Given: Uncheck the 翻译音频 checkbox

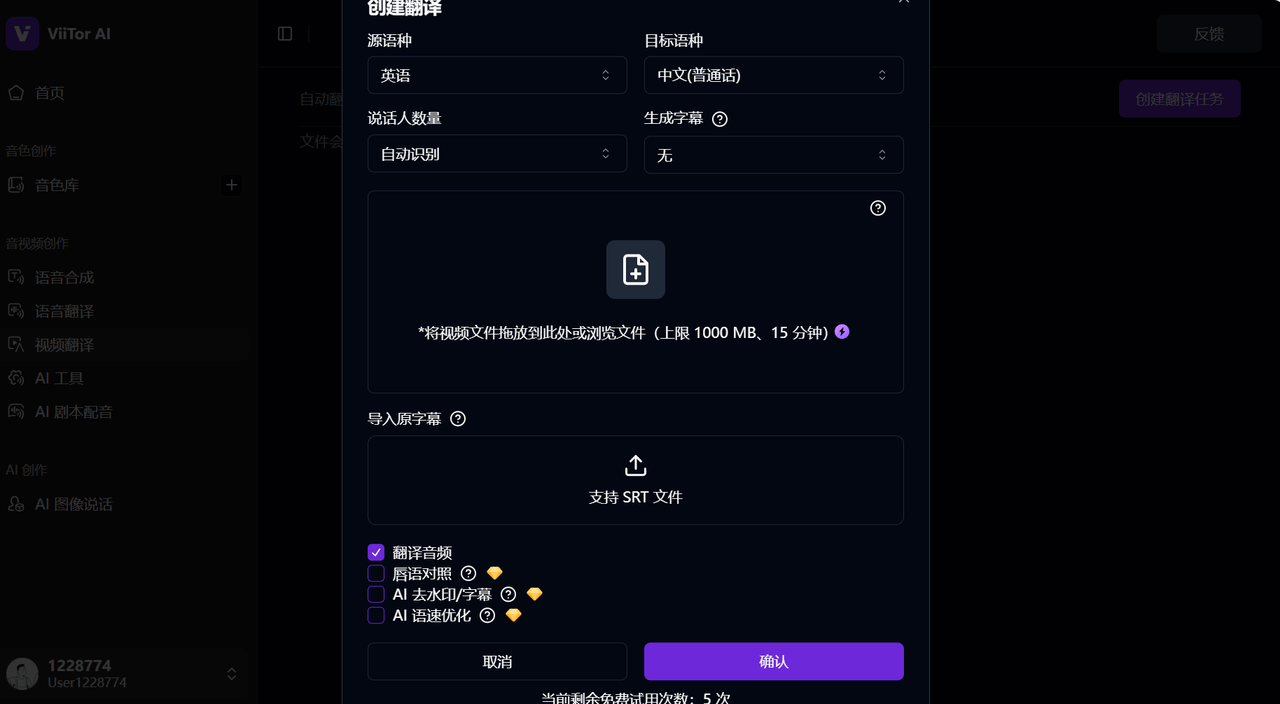Looking at the screenshot, I should click(376, 552).
